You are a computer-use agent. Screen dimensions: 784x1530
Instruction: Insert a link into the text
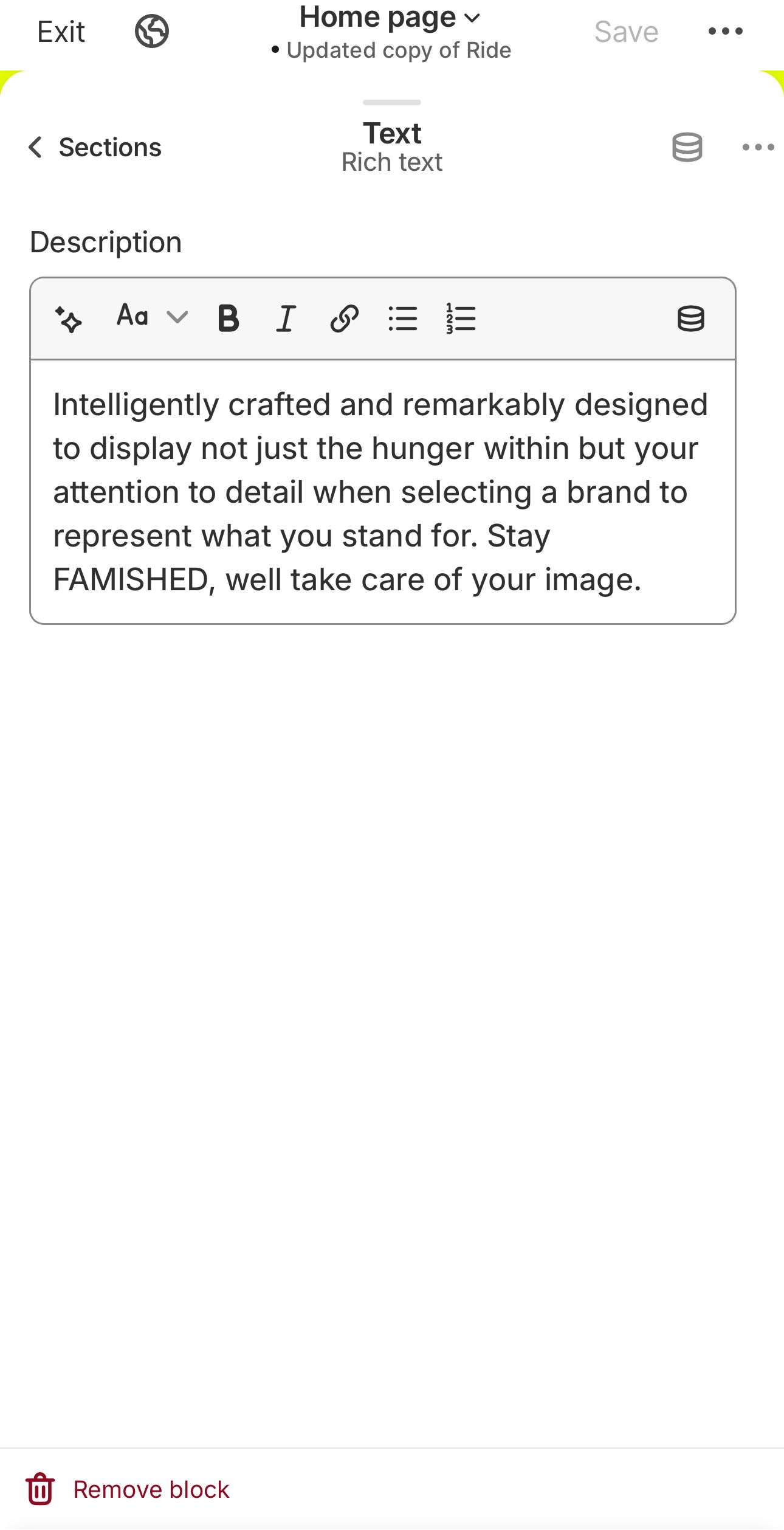[x=344, y=319]
